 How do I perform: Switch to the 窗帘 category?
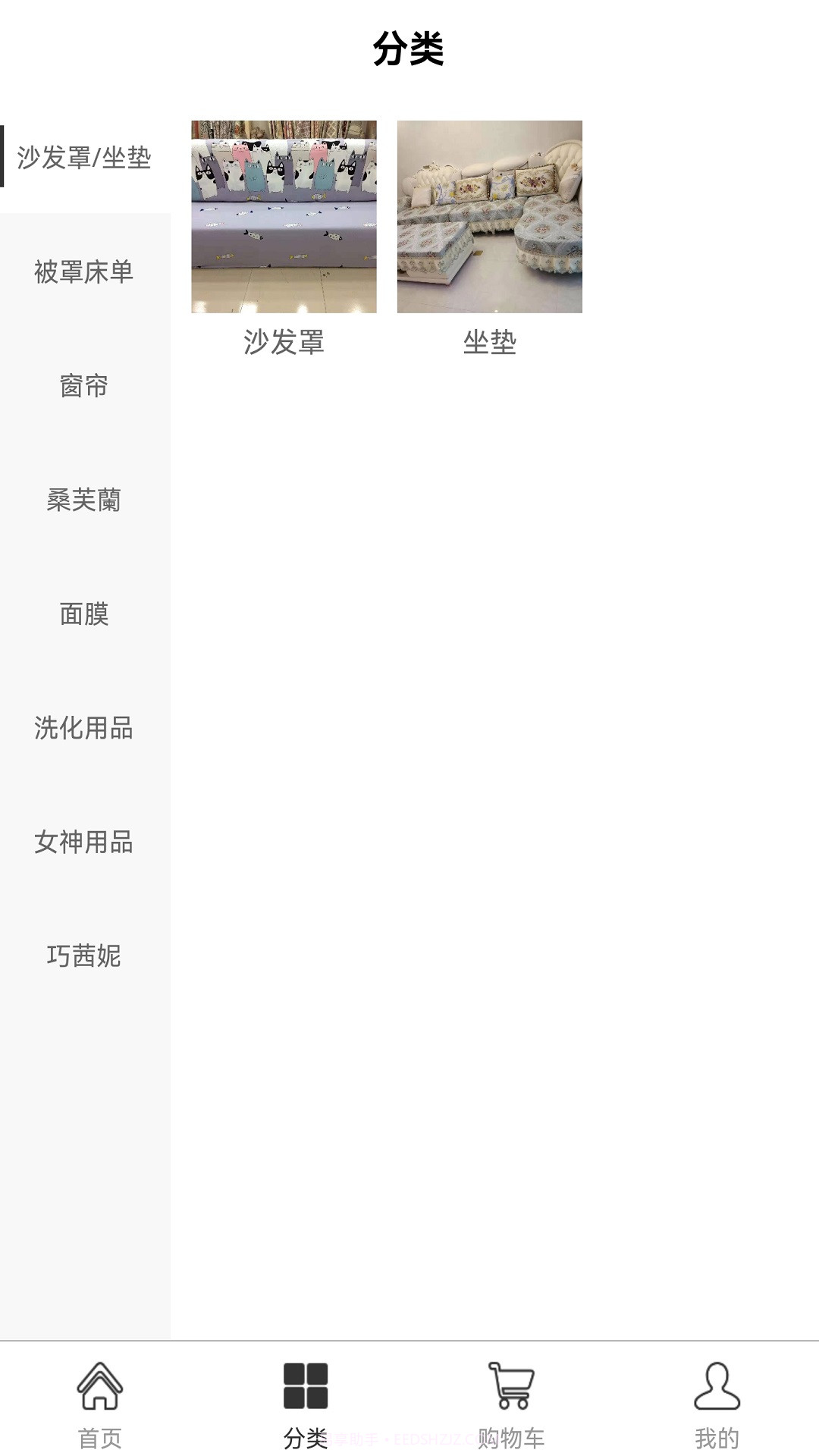coord(85,388)
